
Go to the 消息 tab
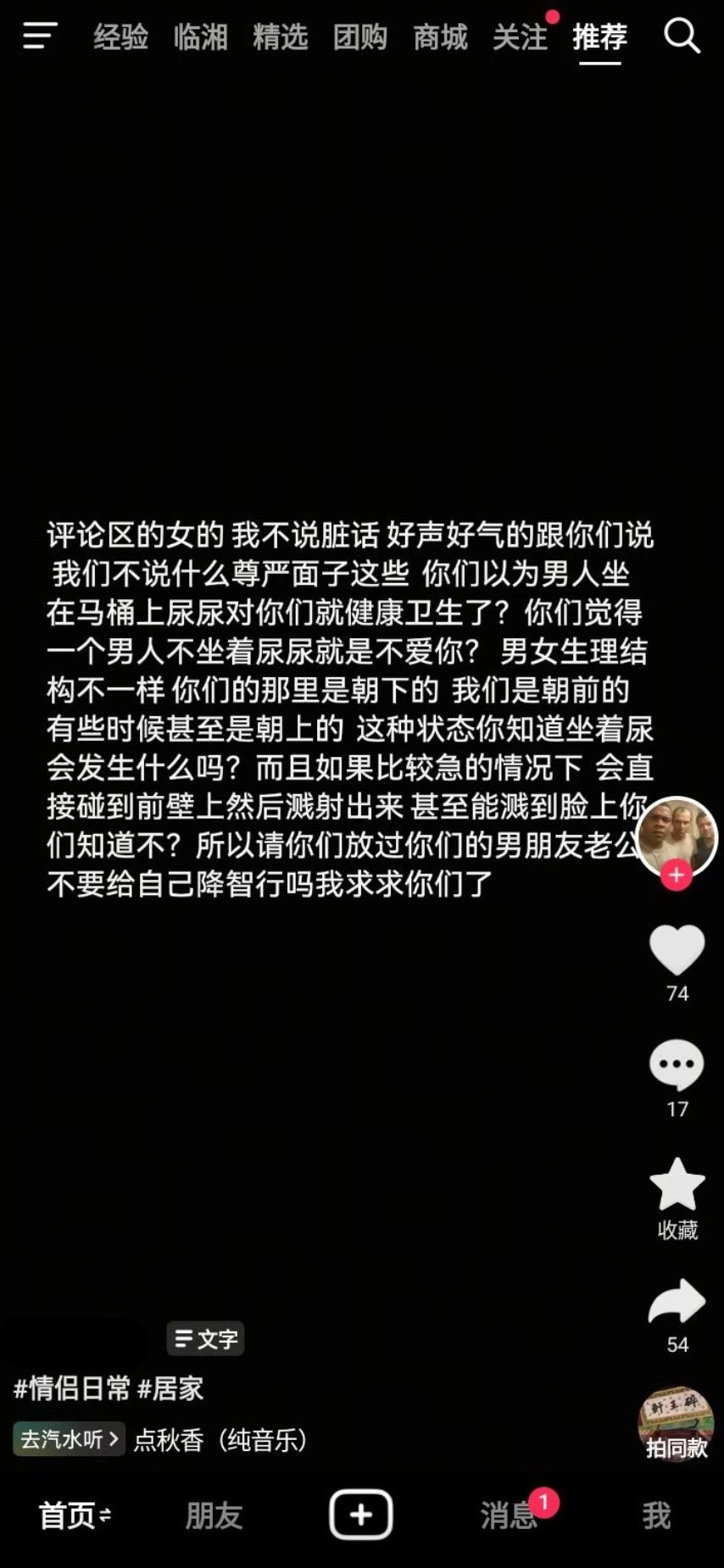click(x=509, y=1515)
